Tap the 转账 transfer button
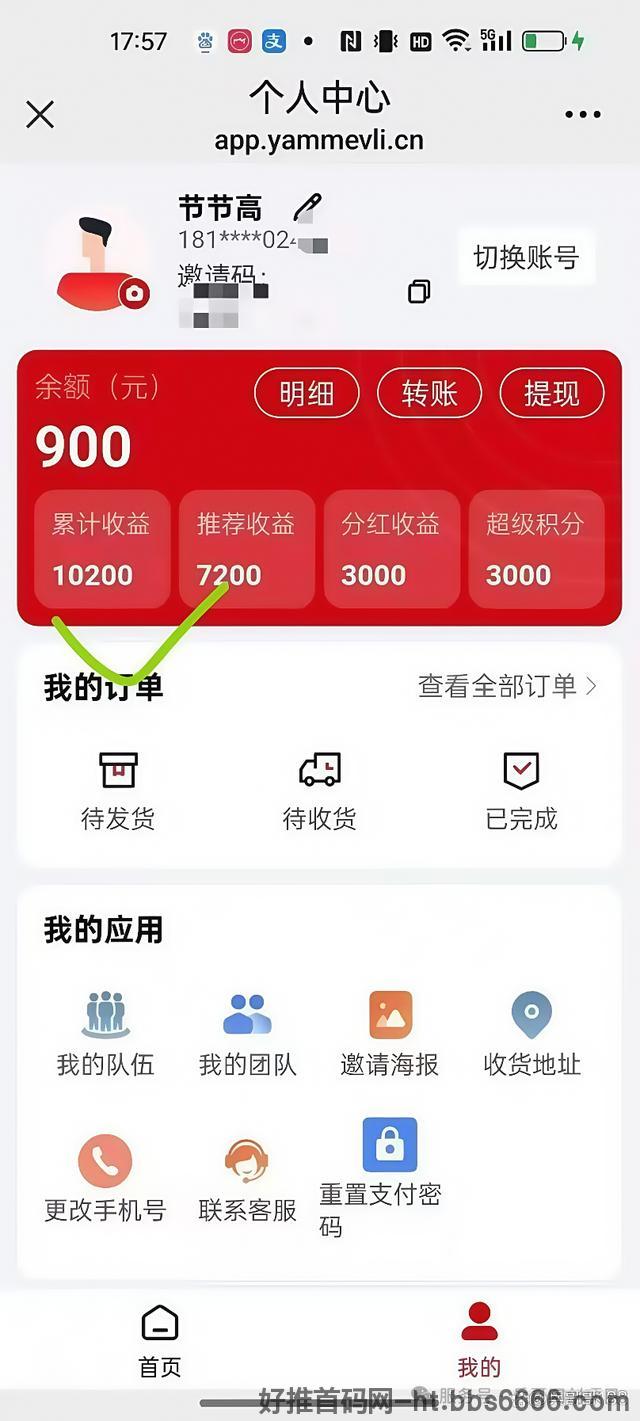Image resolution: width=640 pixels, height=1421 pixels. 429,393
